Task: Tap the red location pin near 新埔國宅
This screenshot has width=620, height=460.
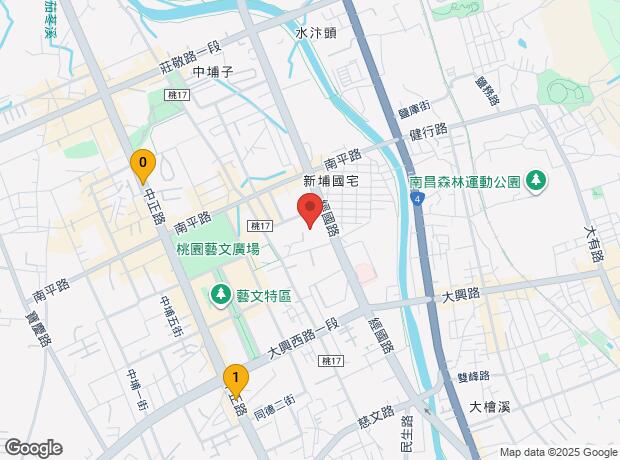Action: [x=310, y=211]
